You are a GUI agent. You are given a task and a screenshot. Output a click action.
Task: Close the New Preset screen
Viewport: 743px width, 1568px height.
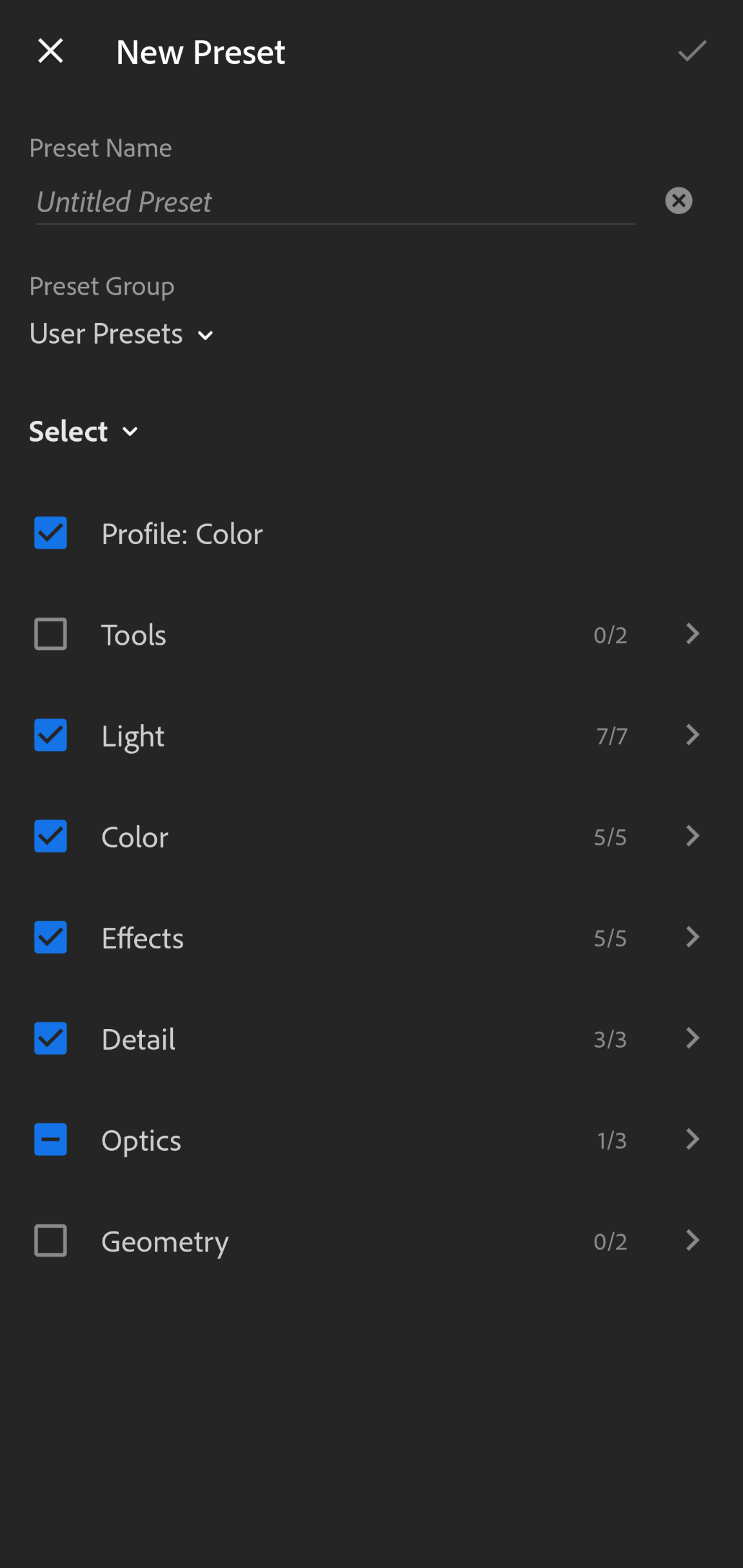point(50,51)
